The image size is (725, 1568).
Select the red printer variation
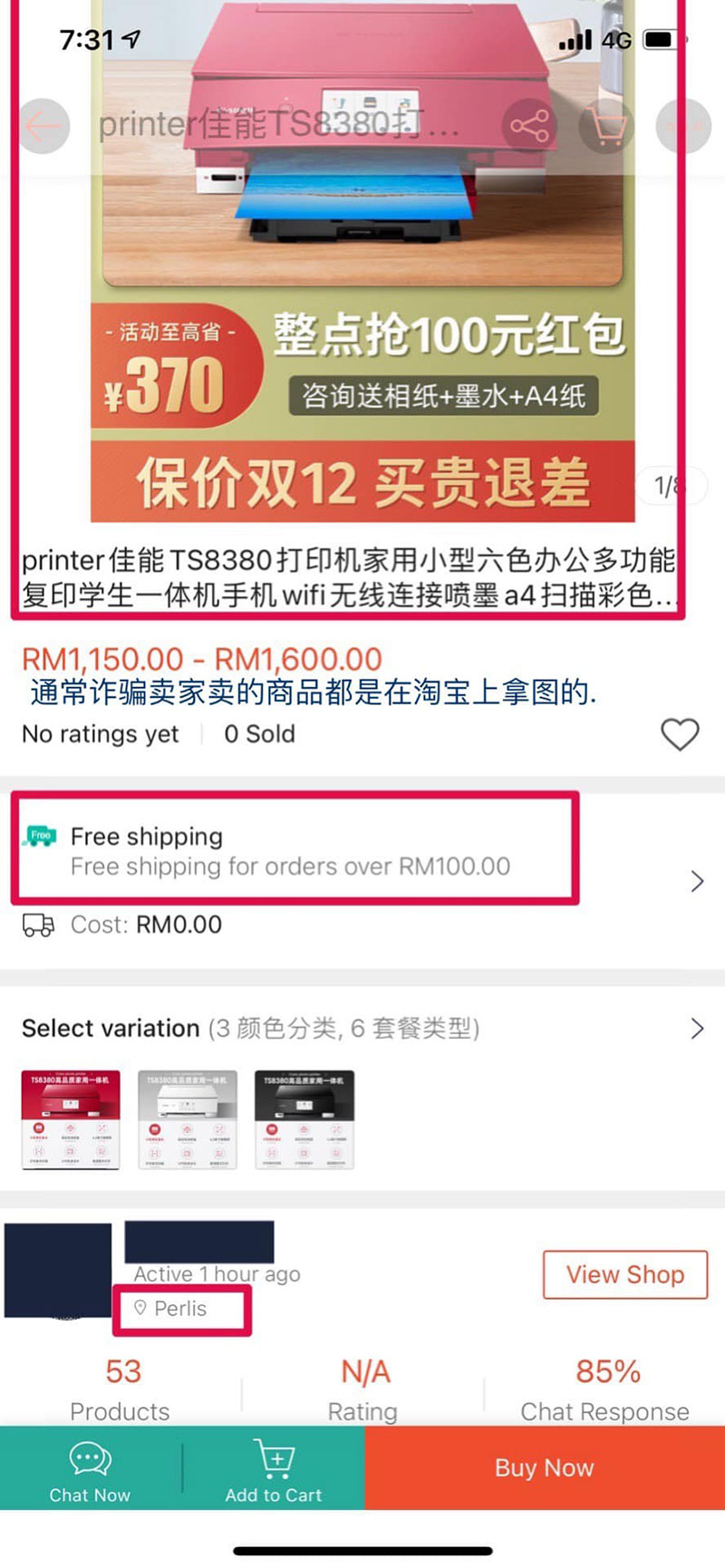(x=71, y=1120)
